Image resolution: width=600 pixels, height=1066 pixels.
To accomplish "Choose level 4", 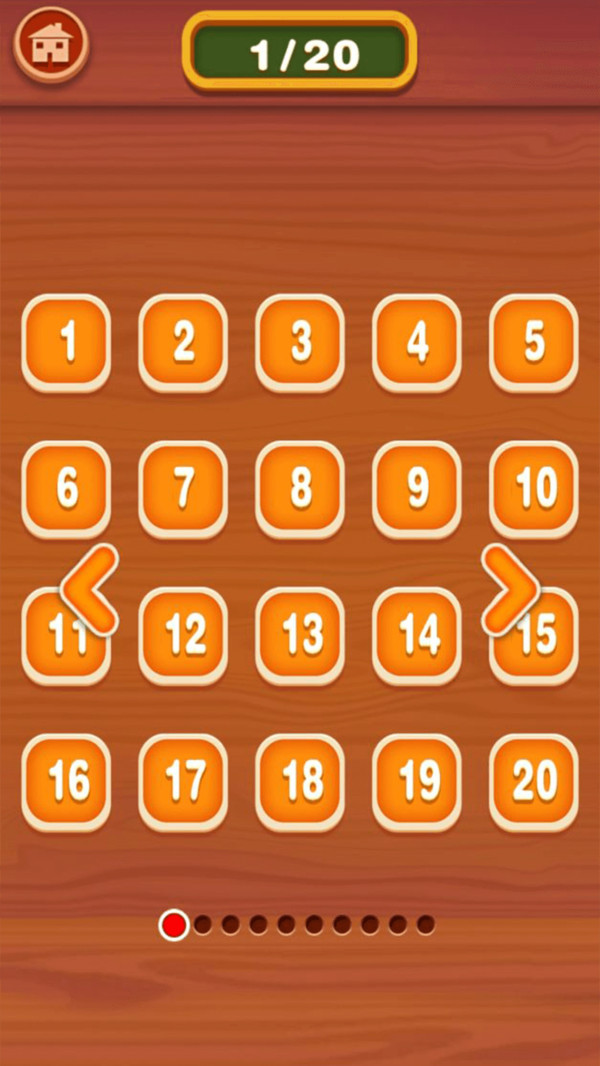I will pyautogui.click(x=417, y=342).
